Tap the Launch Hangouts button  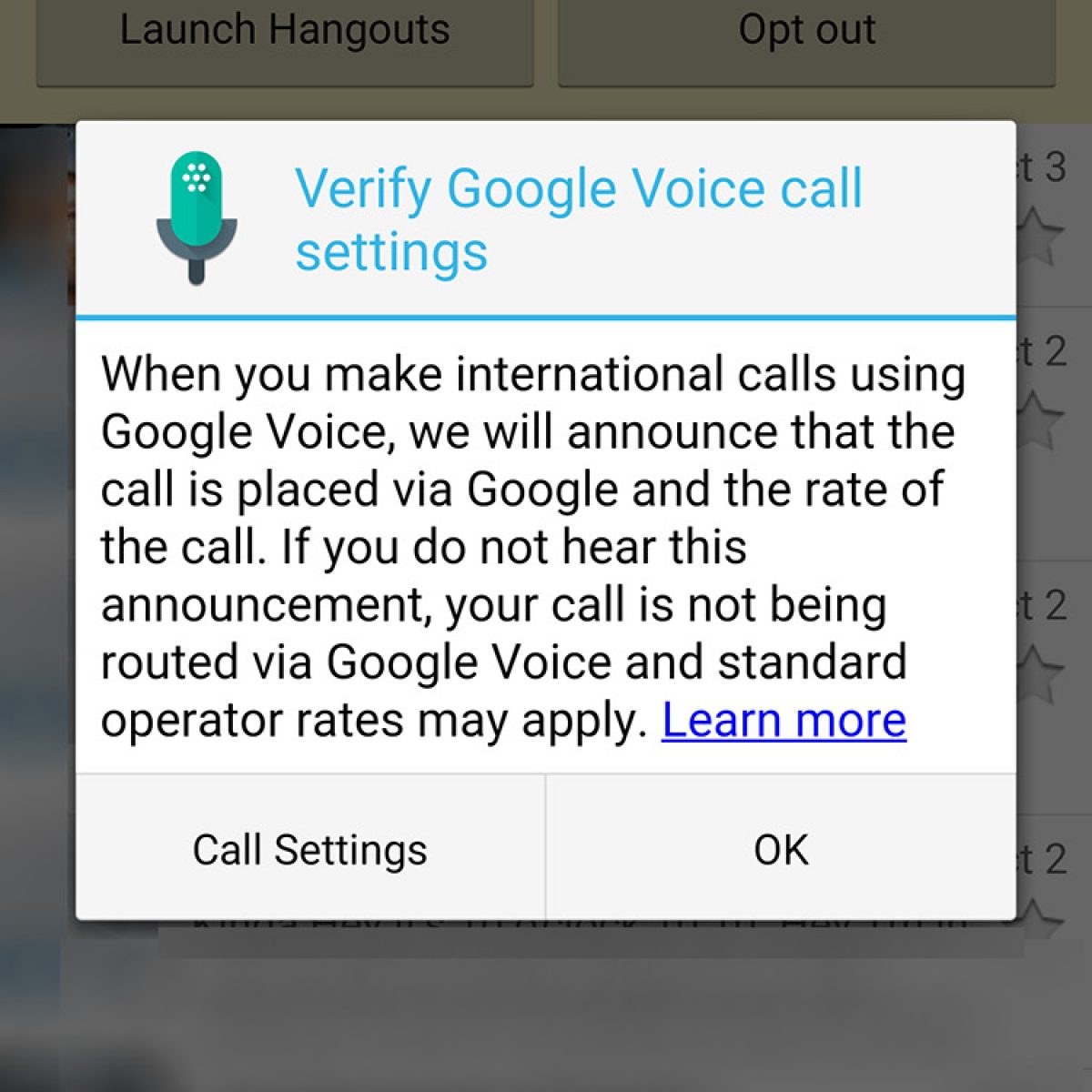[x=285, y=36]
